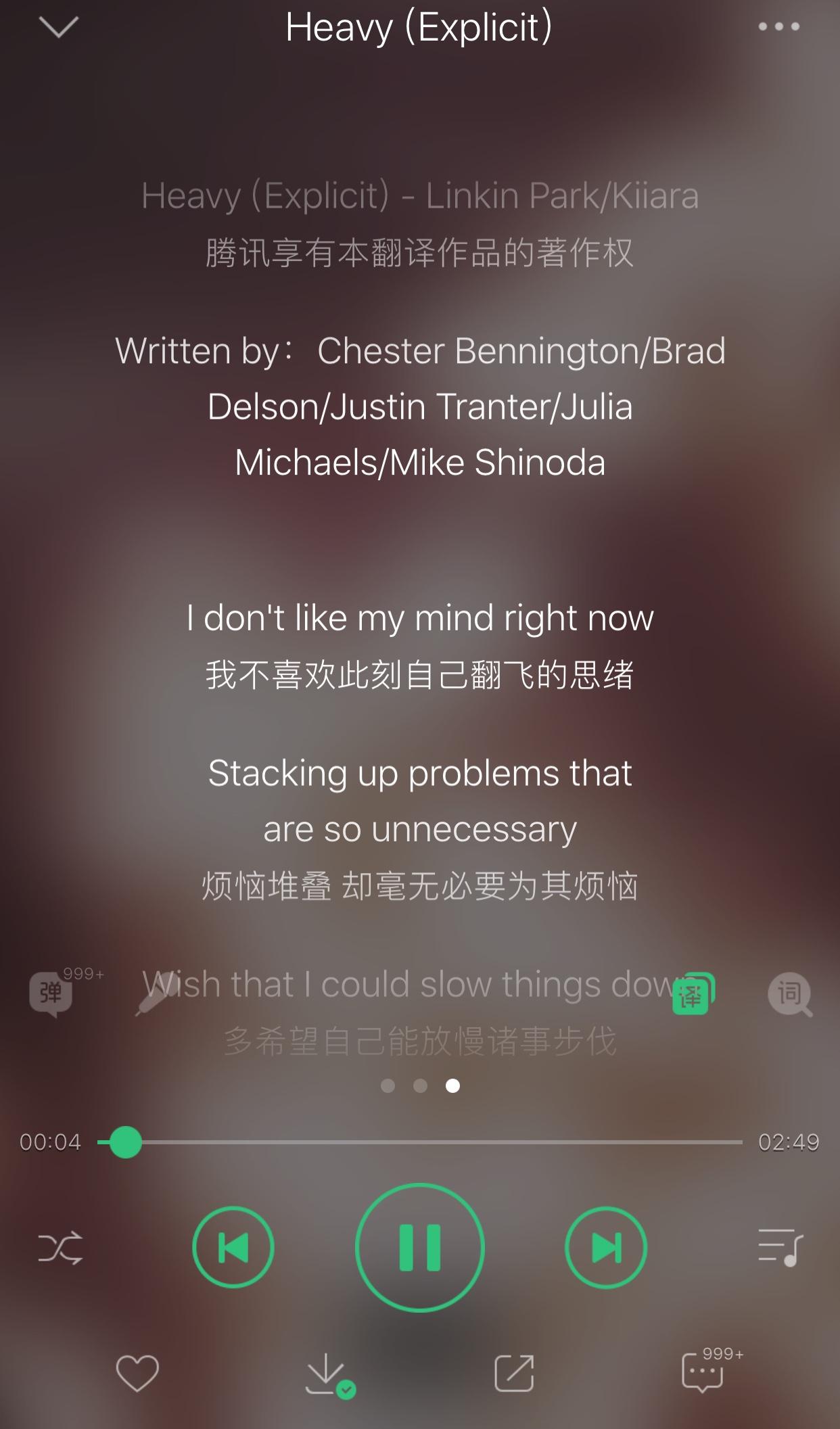Pause the song Heavy
This screenshot has width=840, height=1429.
tap(420, 1248)
